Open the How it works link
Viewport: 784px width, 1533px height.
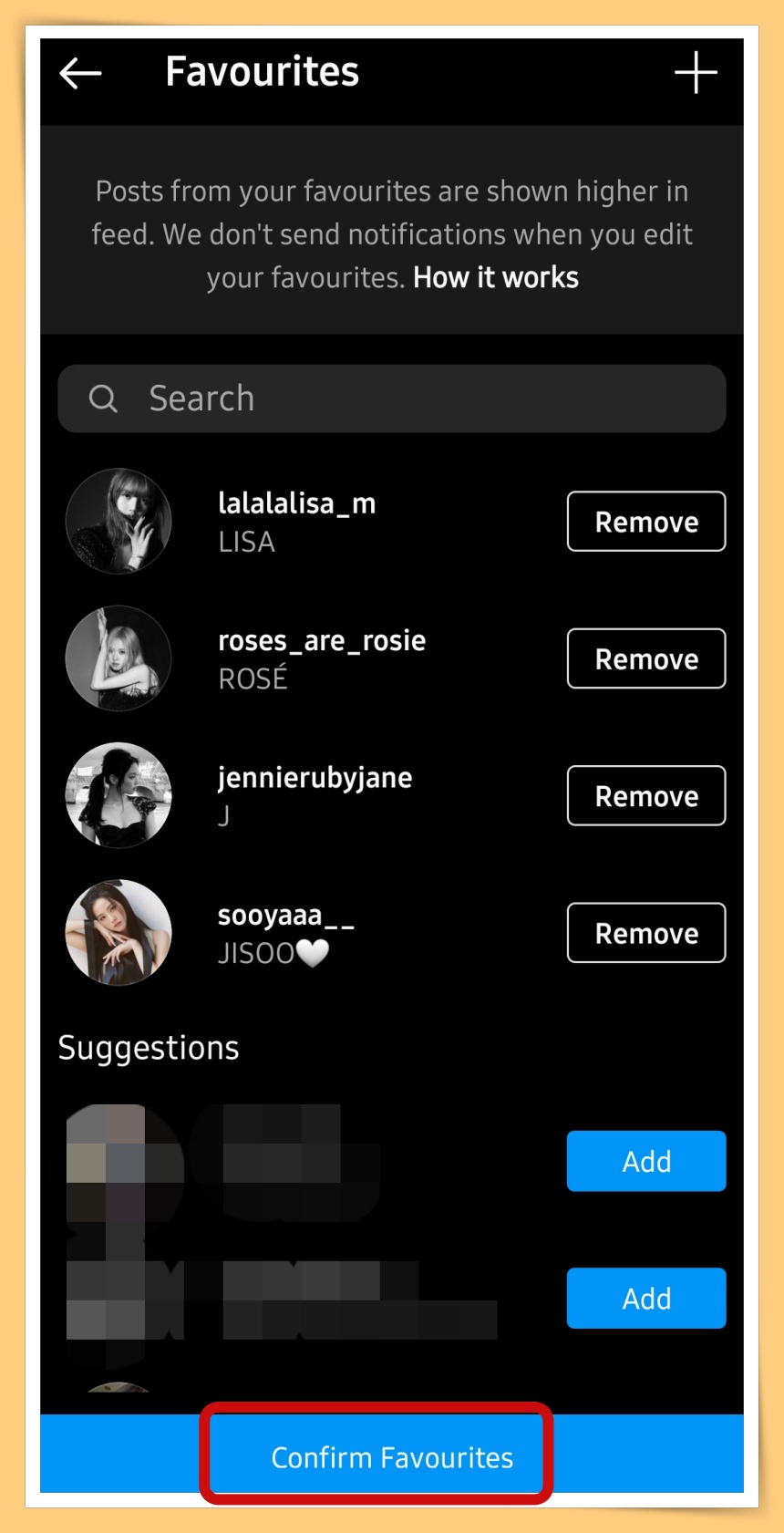(495, 277)
